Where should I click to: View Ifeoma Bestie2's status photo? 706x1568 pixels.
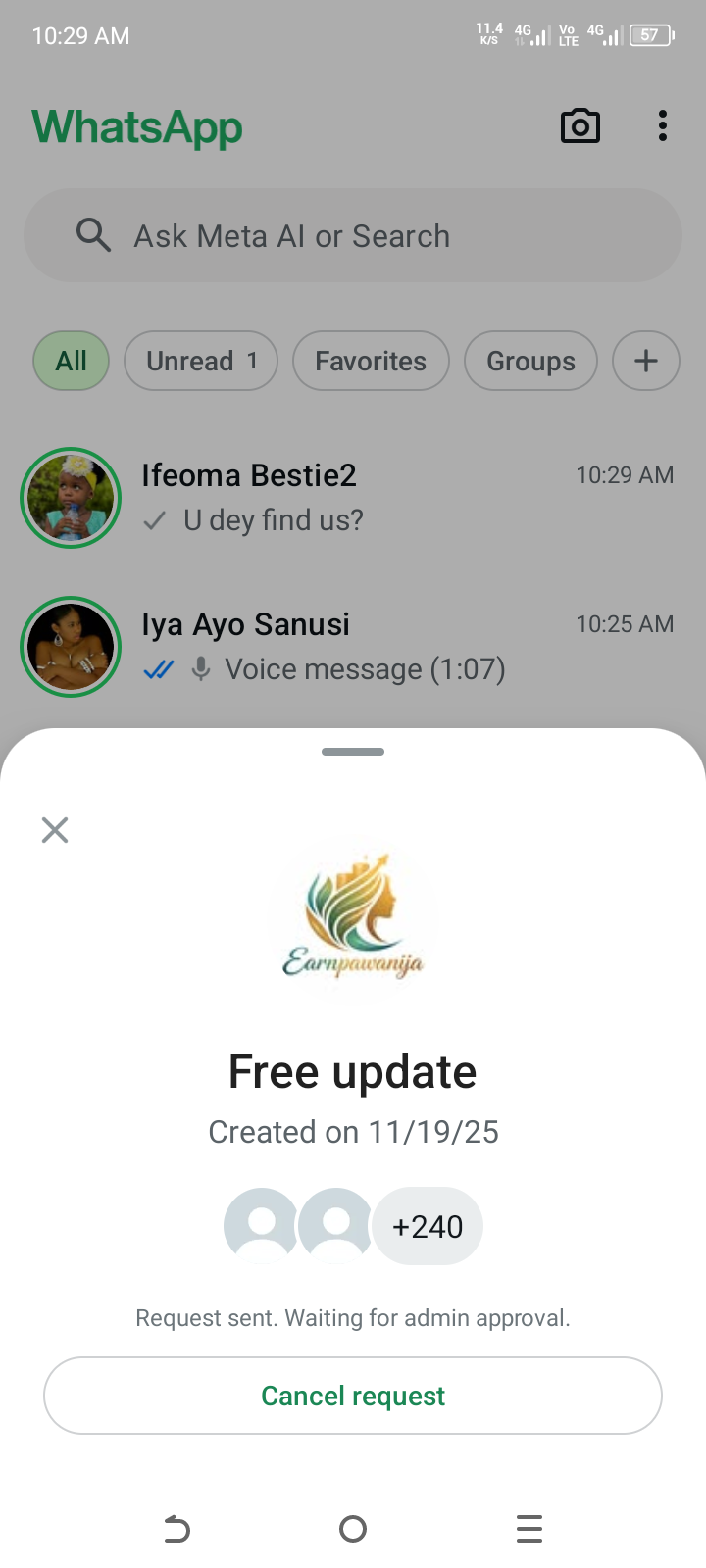tap(71, 498)
